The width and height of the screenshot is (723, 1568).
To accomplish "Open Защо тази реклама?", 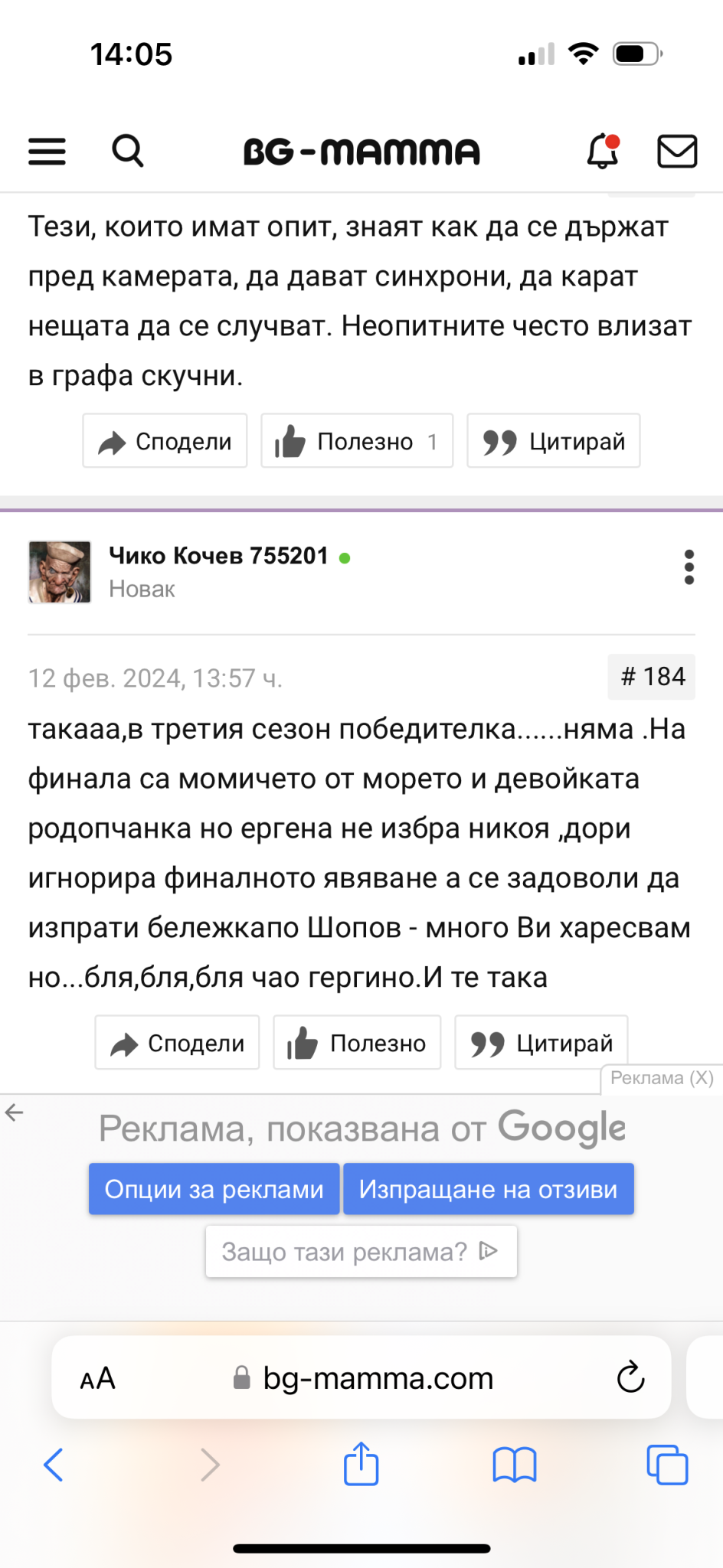I will click(361, 1252).
